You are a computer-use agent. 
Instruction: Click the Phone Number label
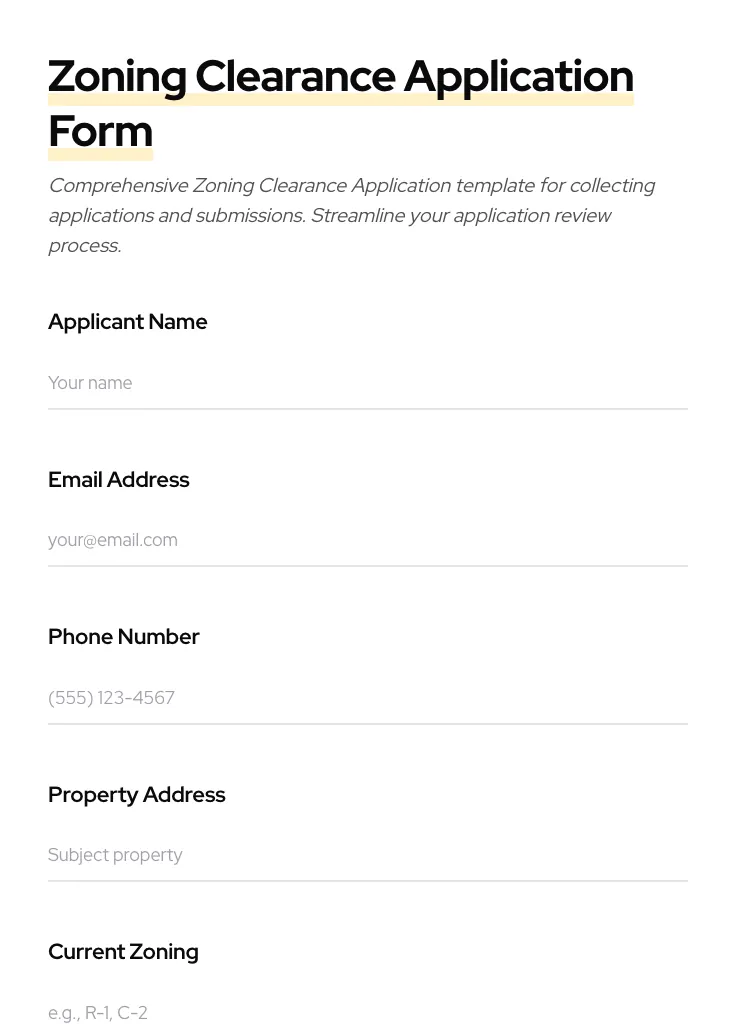click(123, 637)
